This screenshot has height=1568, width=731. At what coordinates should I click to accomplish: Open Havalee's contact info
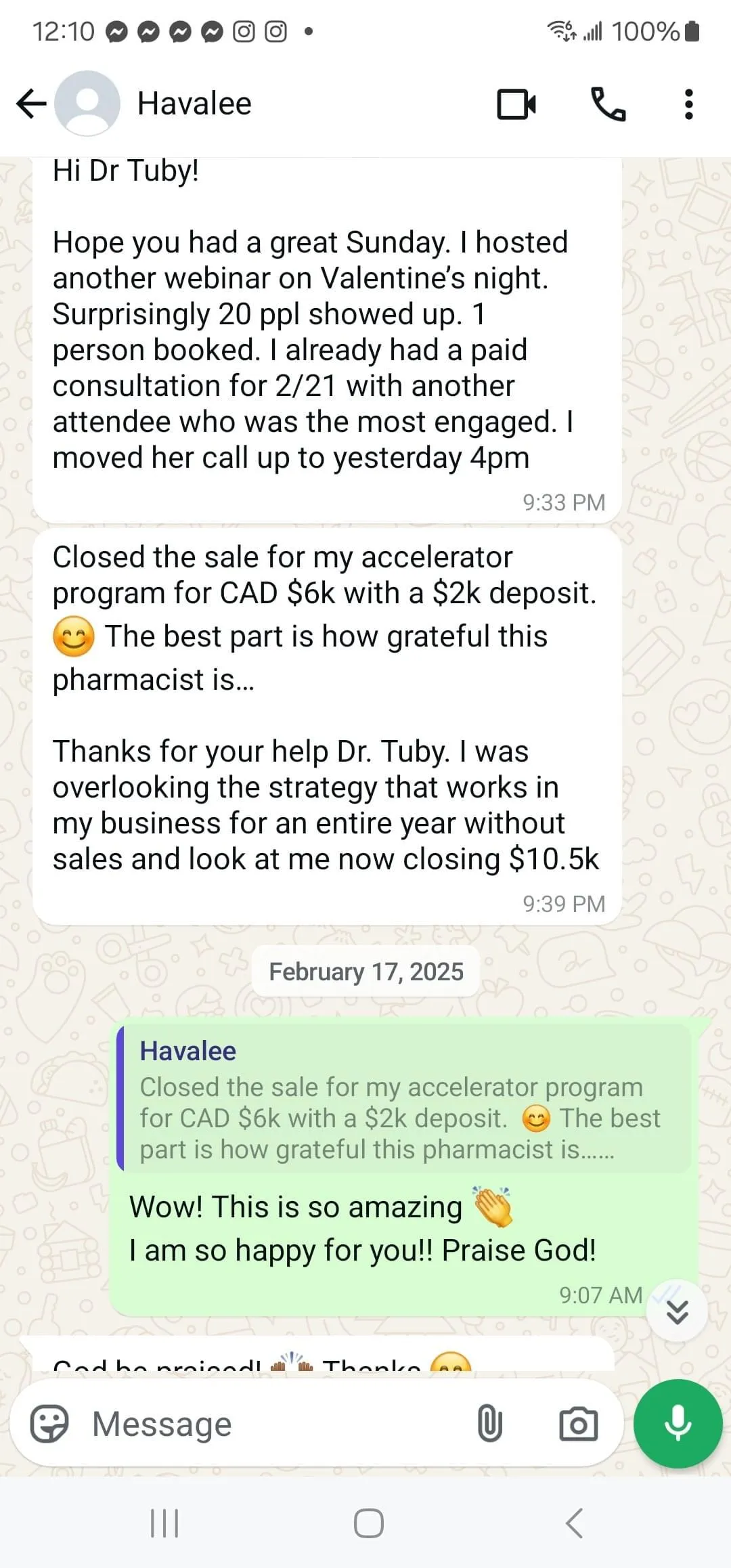pyautogui.click(x=194, y=104)
